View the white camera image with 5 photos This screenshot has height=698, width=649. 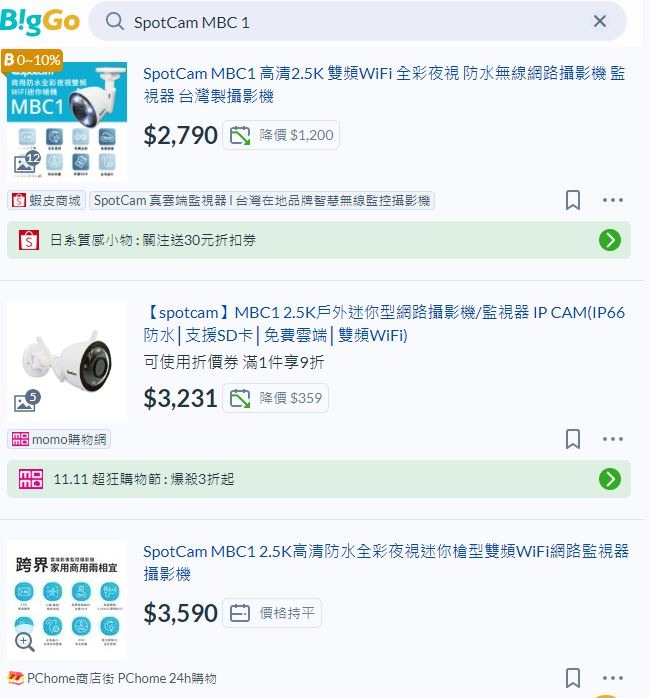click(x=67, y=360)
